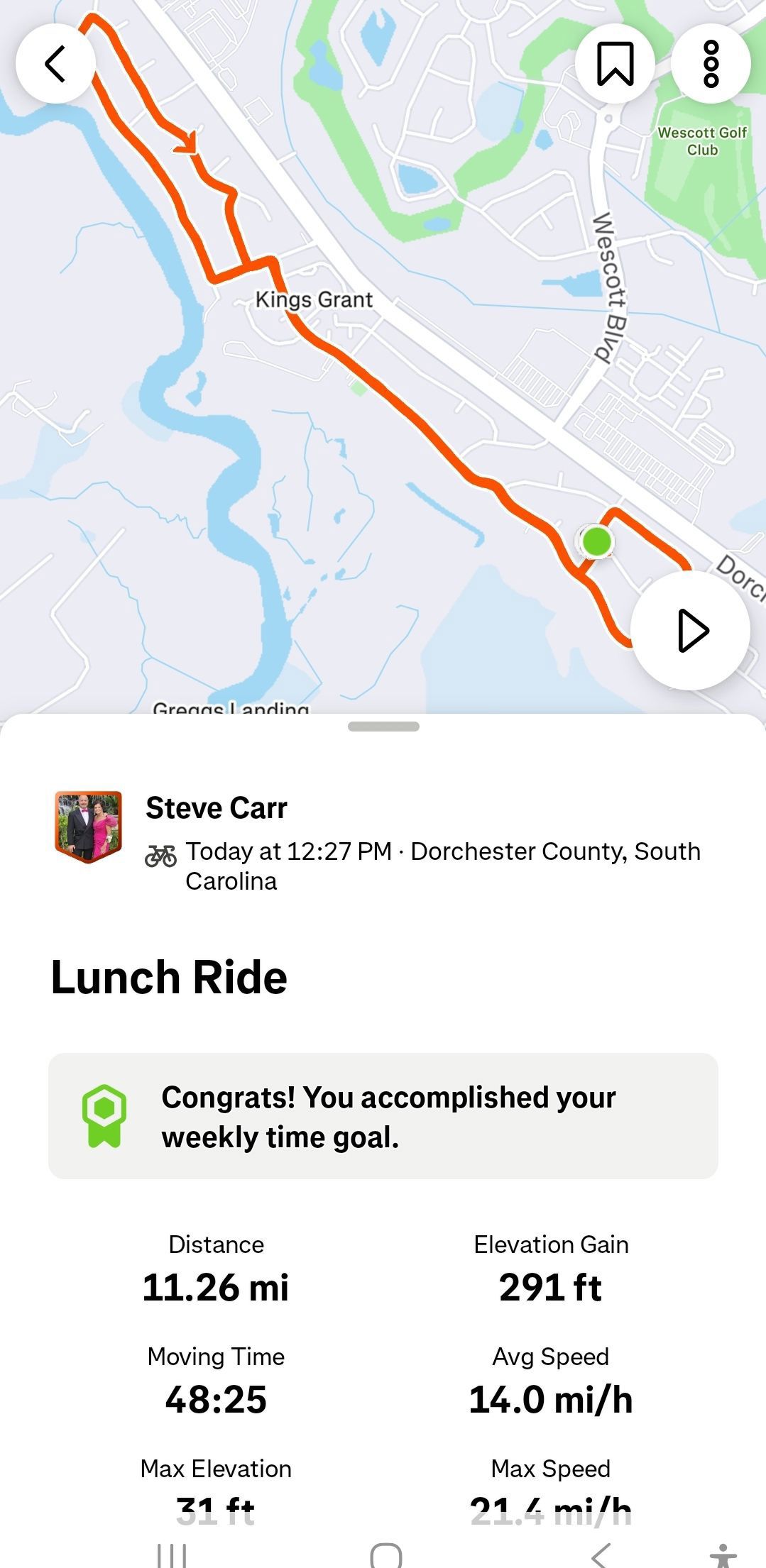The width and height of the screenshot is (766, 1568).
Task: Tap the bottom sheet drag handle
Action: pos(383,727)
